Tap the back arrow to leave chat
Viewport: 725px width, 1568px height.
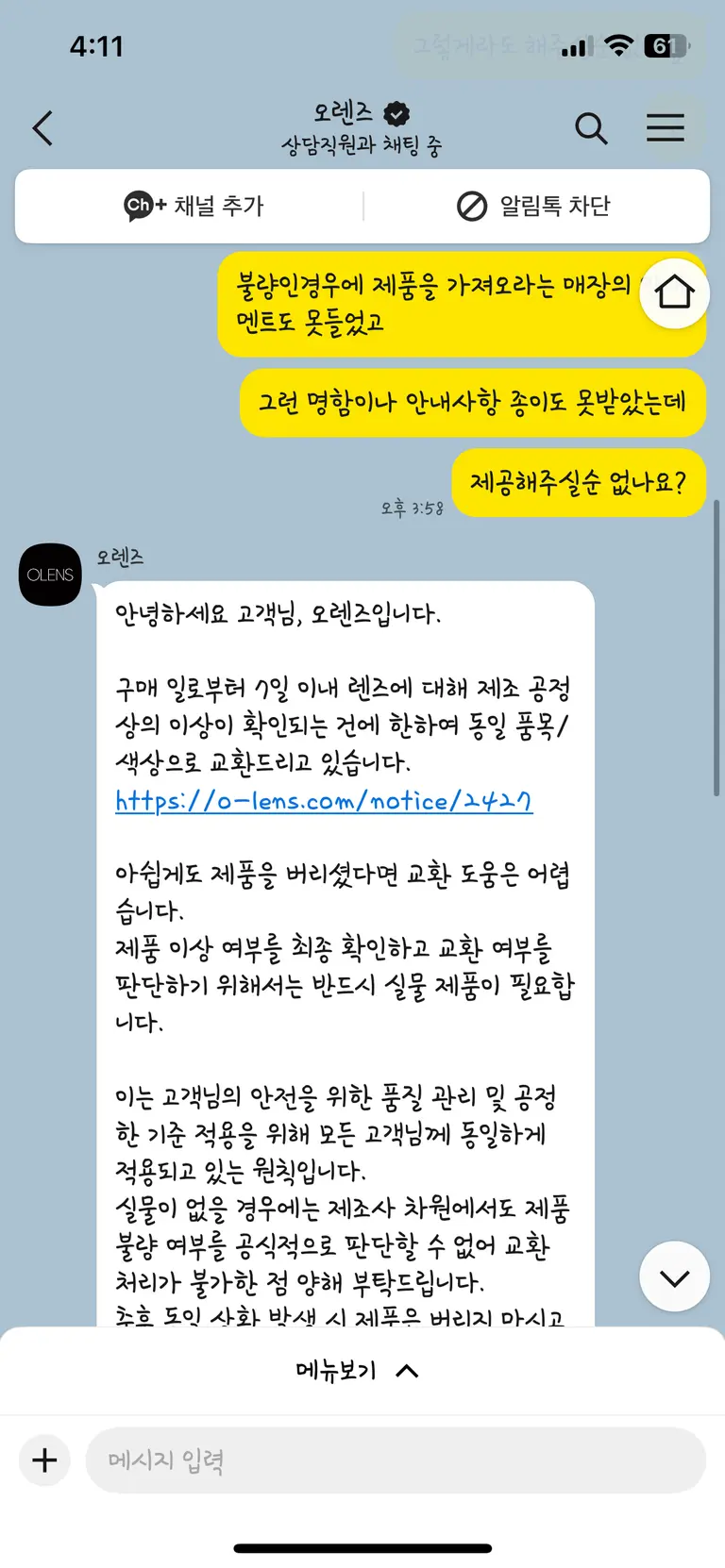[x=42, y=128]
